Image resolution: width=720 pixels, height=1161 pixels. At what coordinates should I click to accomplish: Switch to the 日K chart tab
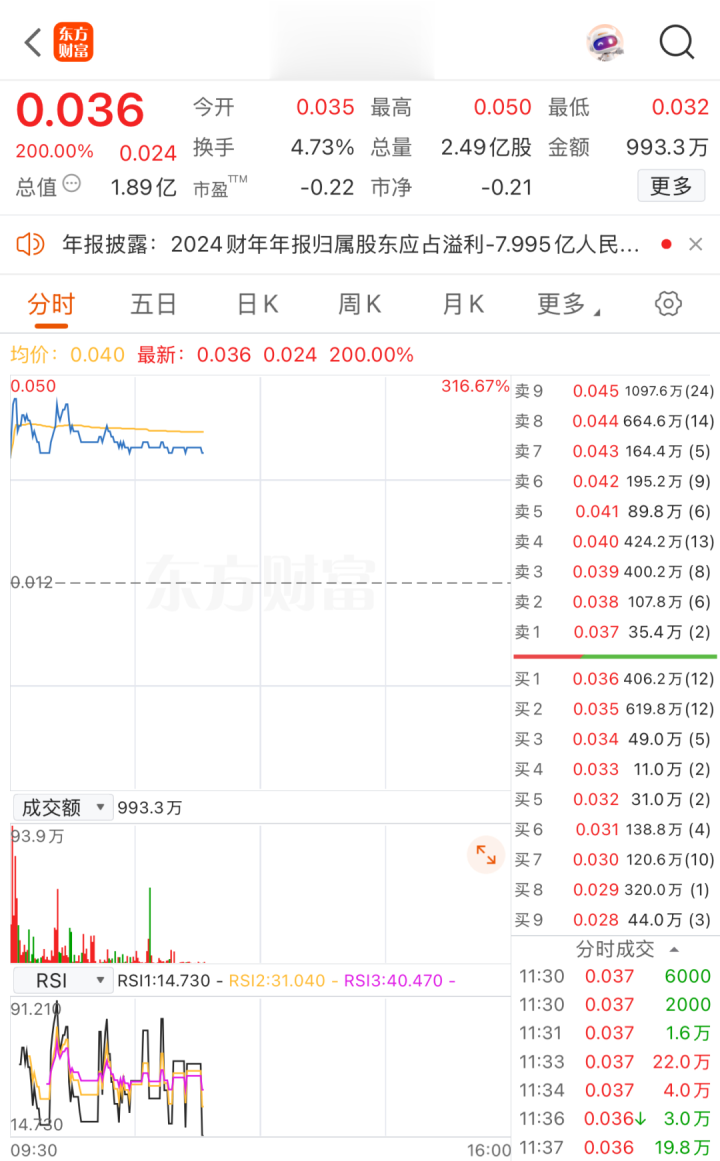[x=257, y=304]
